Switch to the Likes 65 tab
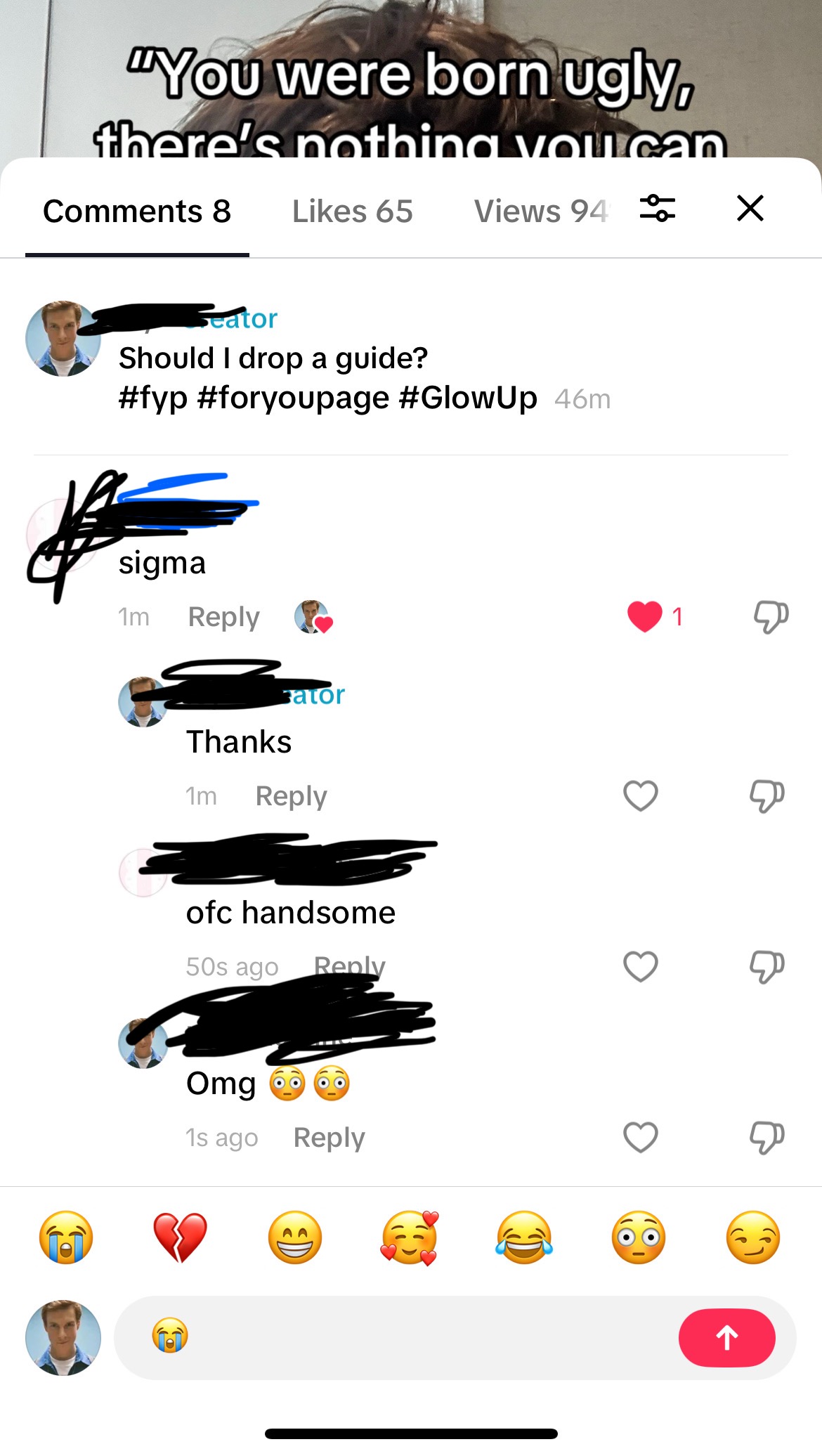Screen dimensions: 822x1456 (x=352, y=212)
